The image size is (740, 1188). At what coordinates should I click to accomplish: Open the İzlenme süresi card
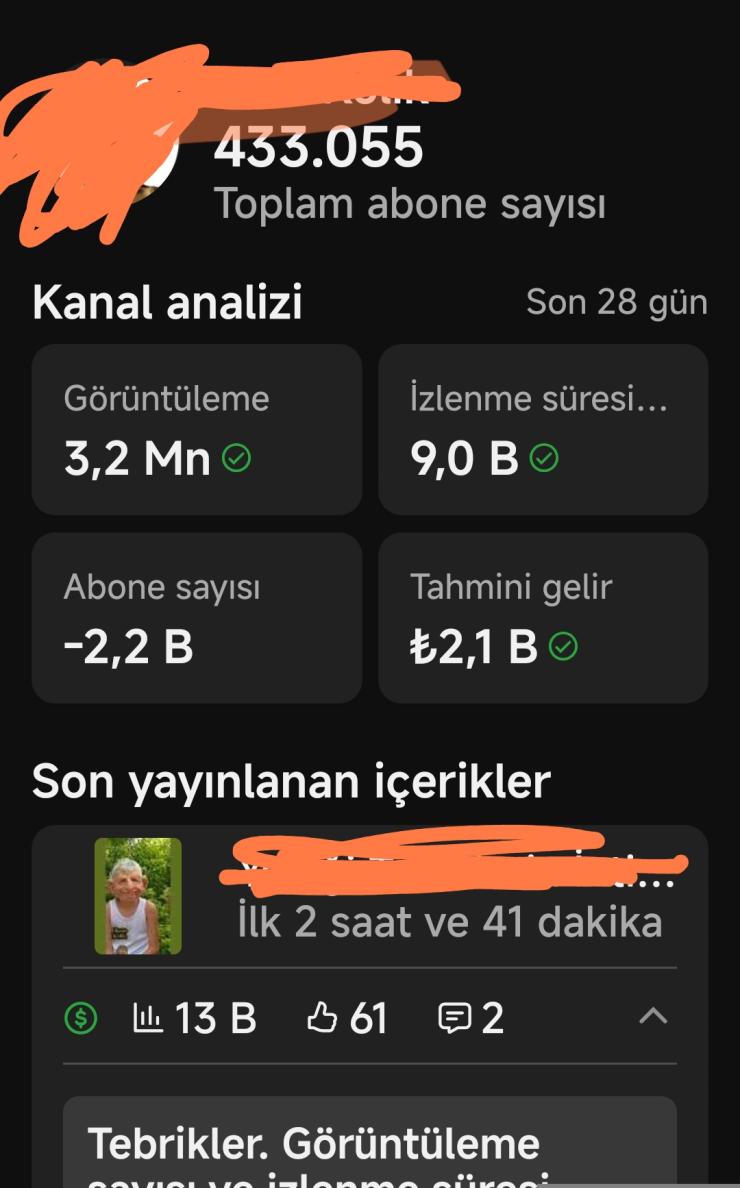[543, 430]
